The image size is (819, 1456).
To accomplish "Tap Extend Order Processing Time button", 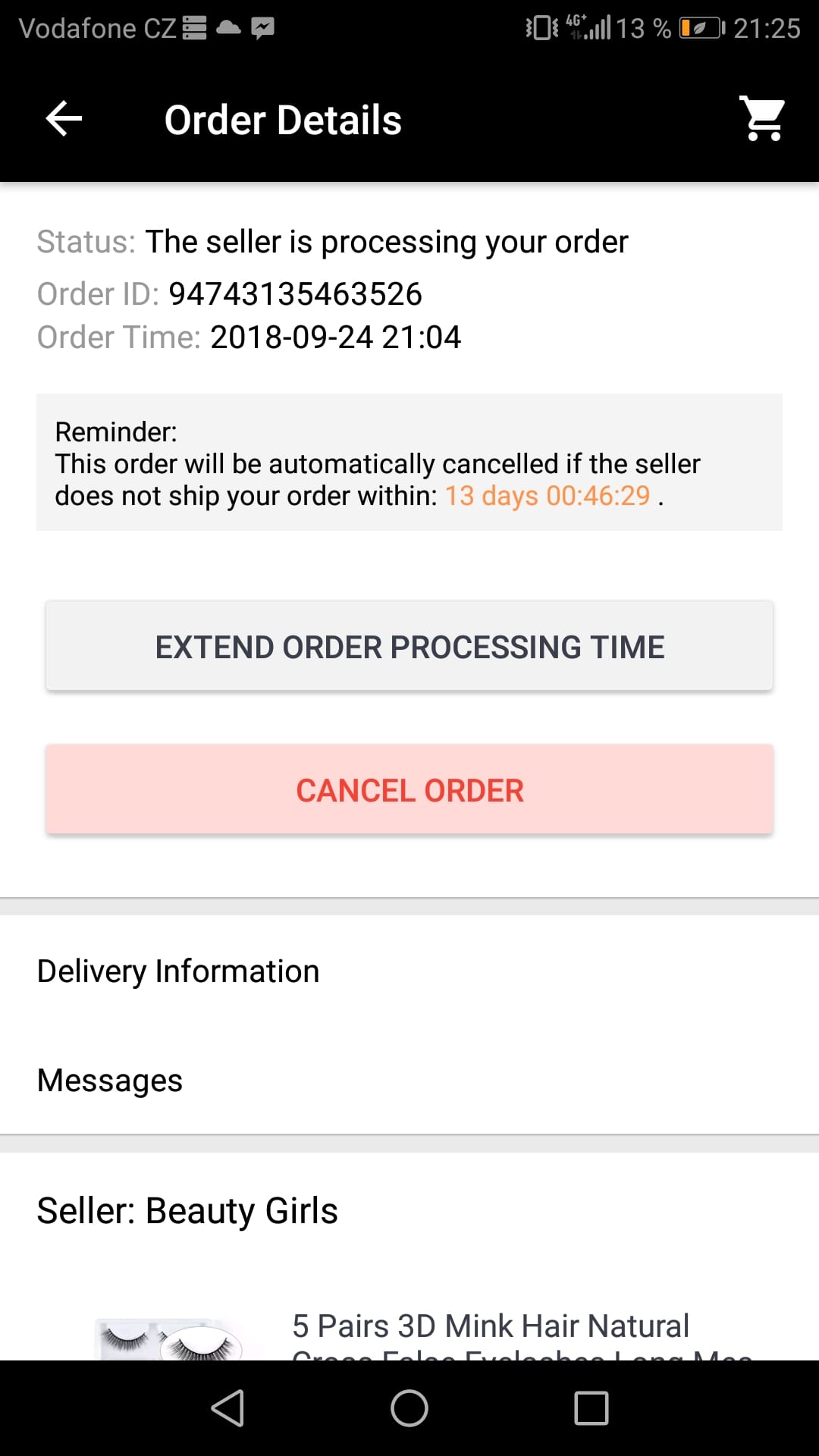I will click(409, 646).
